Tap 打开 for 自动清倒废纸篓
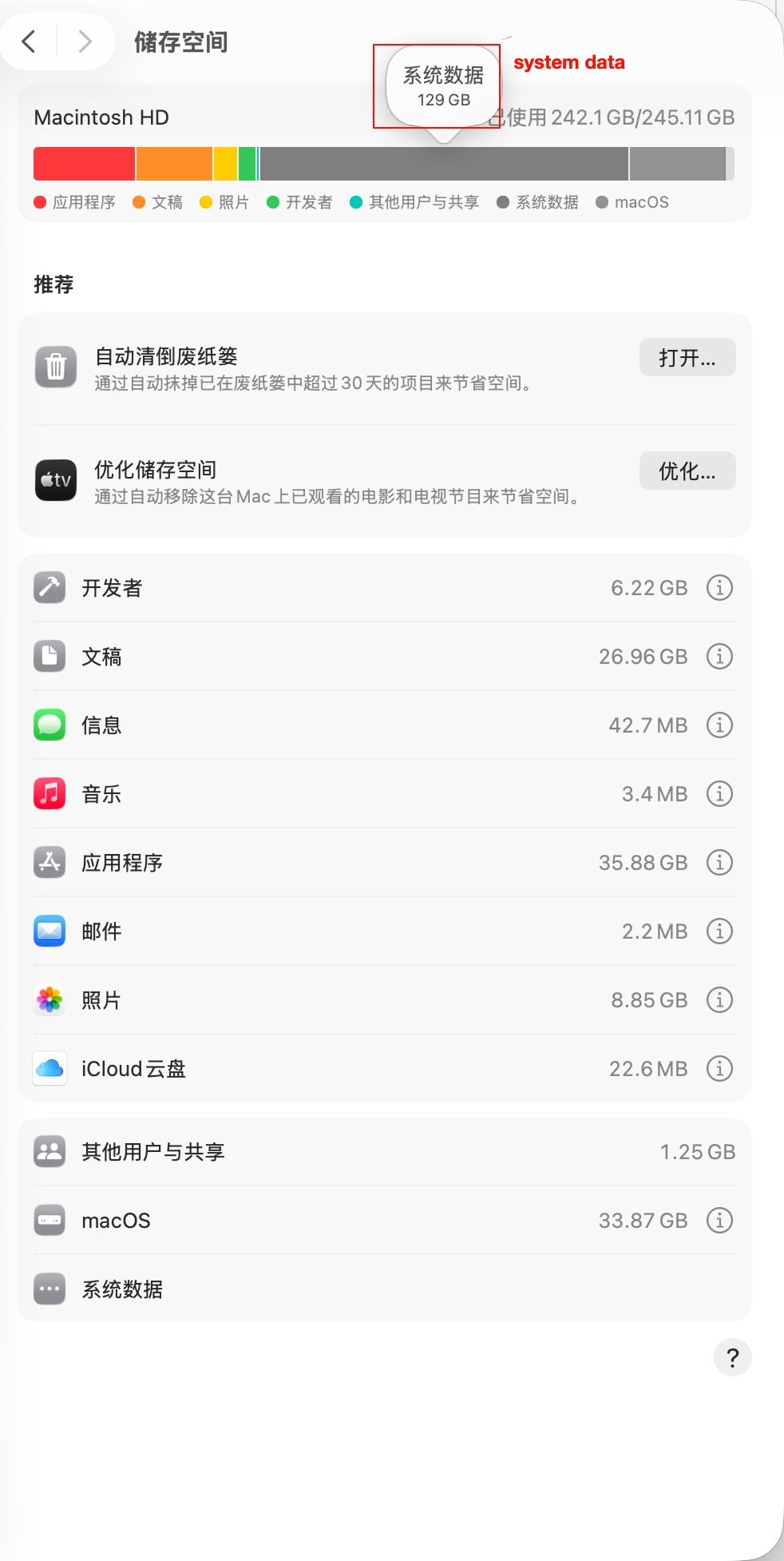784x1561 pixels. [687, 357]
